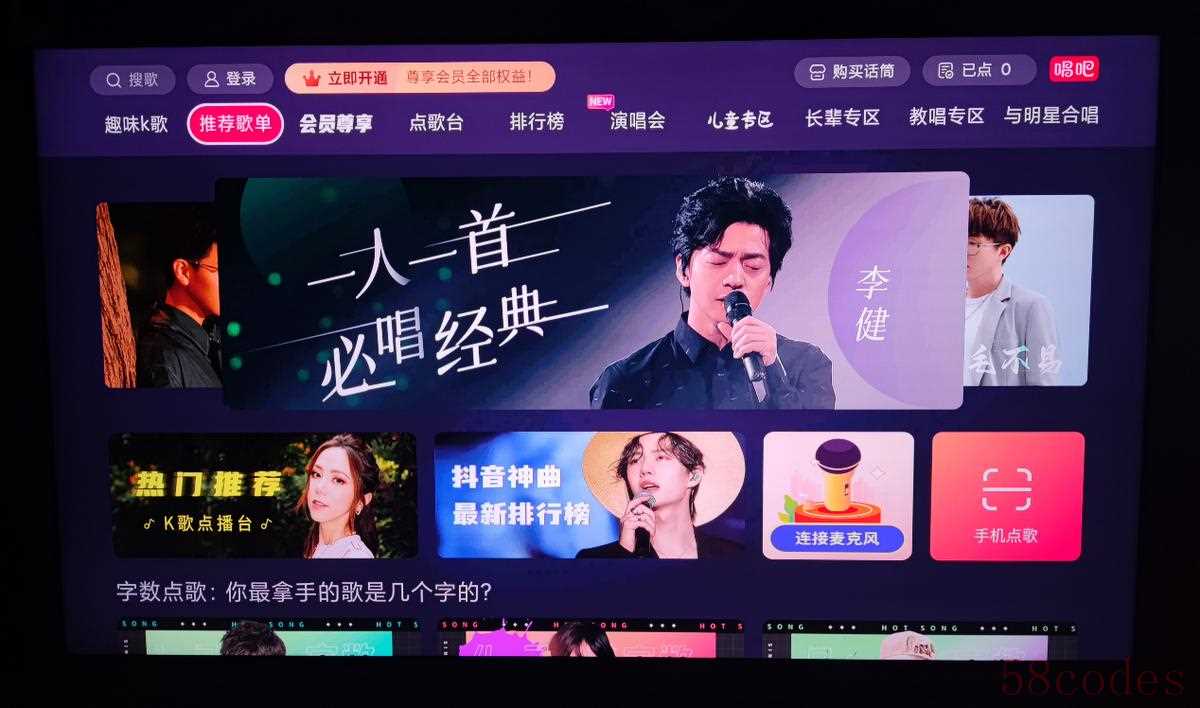Switch to the 趣味k歌 tab
Image resolution: width=1200 pixels, height=708 pixels.
[x=136, y=124]
